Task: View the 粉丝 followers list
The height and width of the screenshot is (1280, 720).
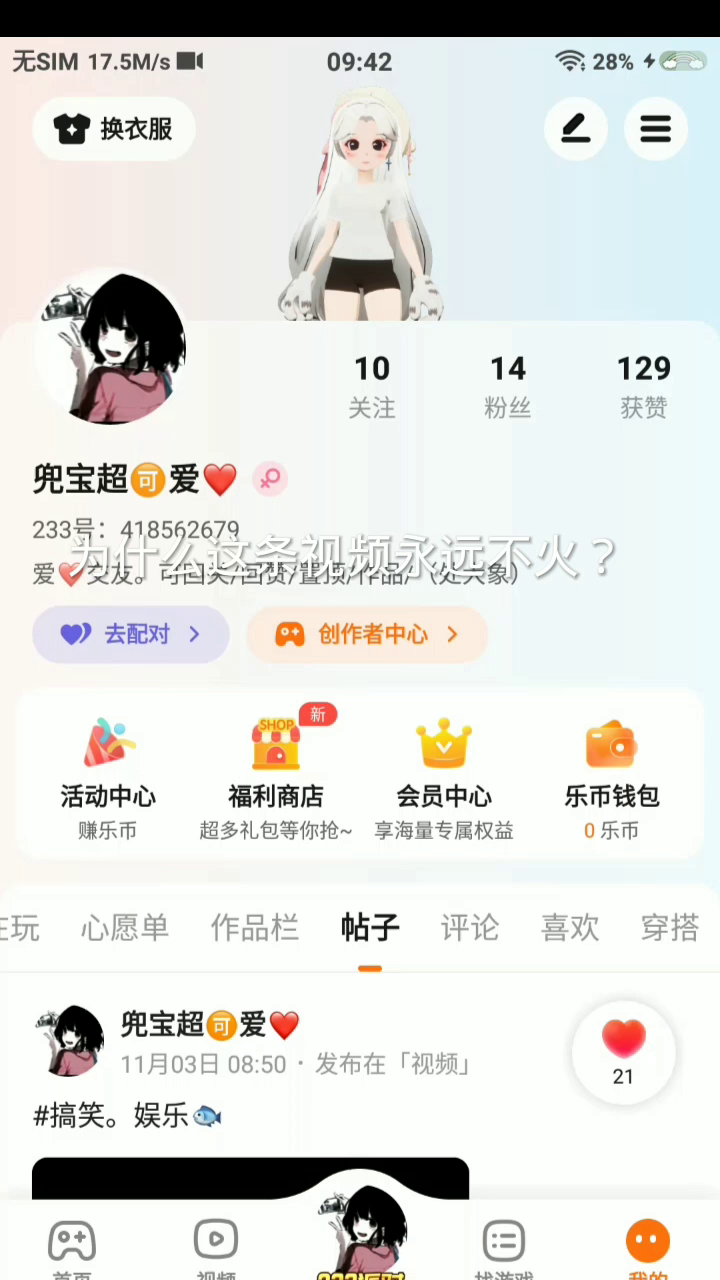Action: (x=508, y=386)
